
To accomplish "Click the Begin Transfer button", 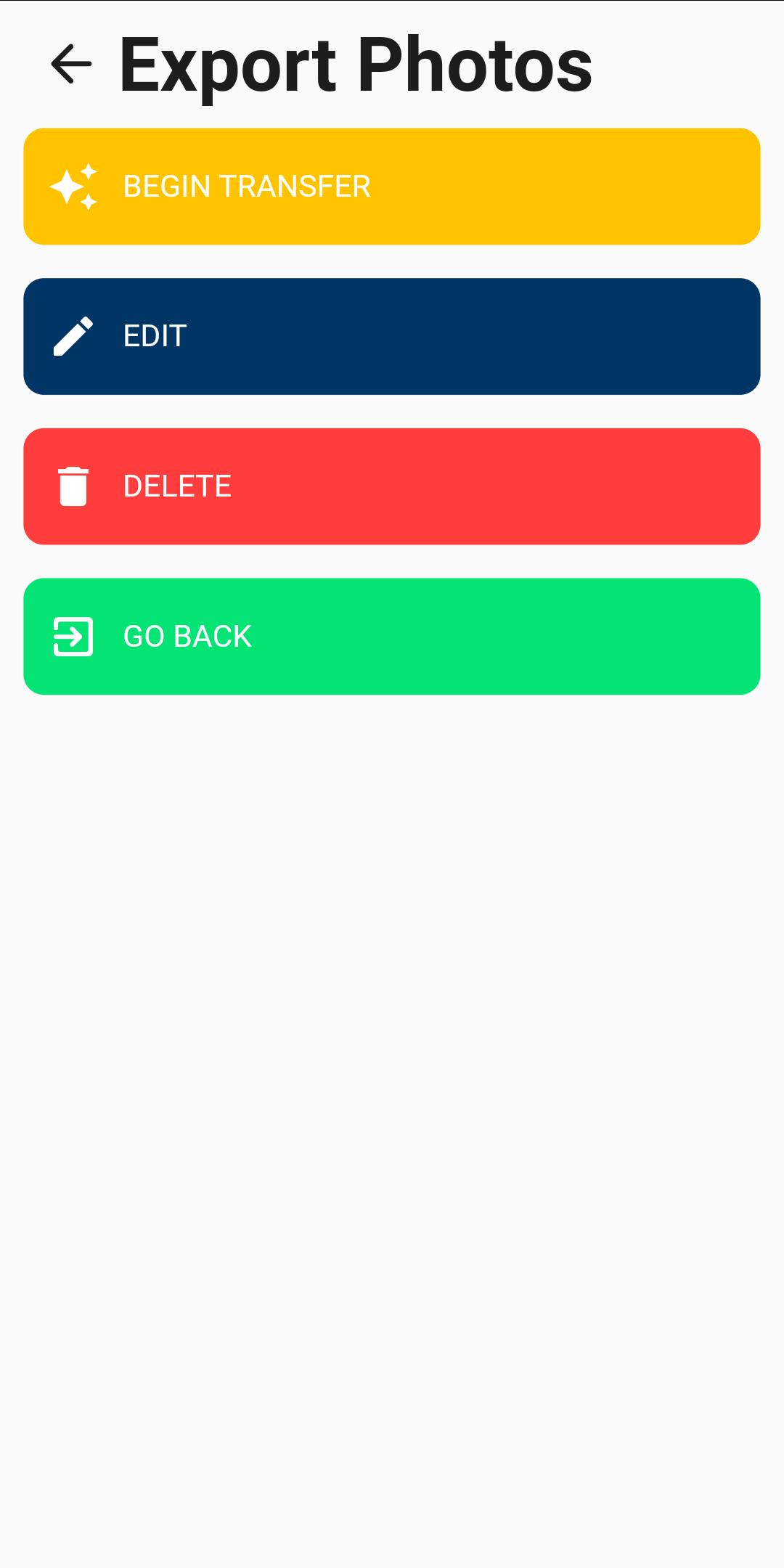I will click(x=392, y=186).
